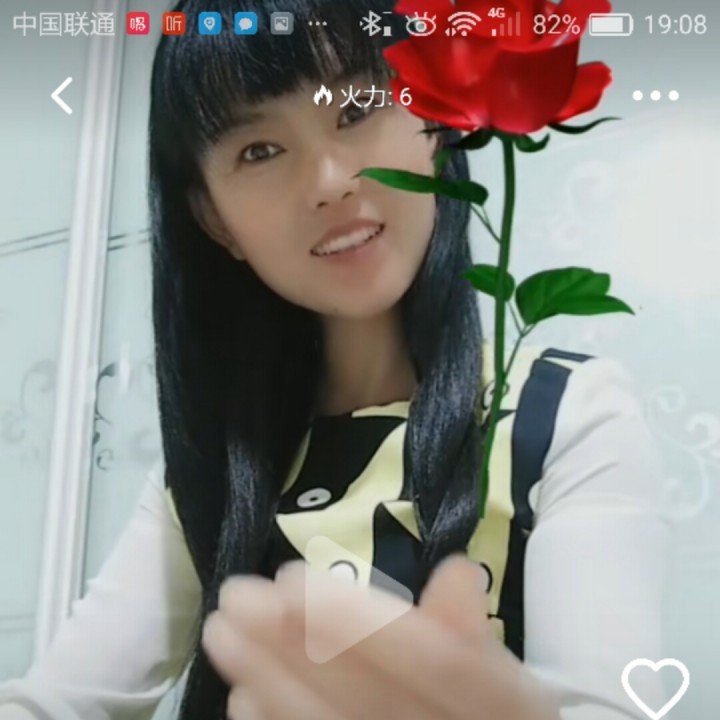Open the three-dot overflow menu
Image resolution: width=720 pixels, height=720 pixels.
pyautogui.click(x=655, y=96)
